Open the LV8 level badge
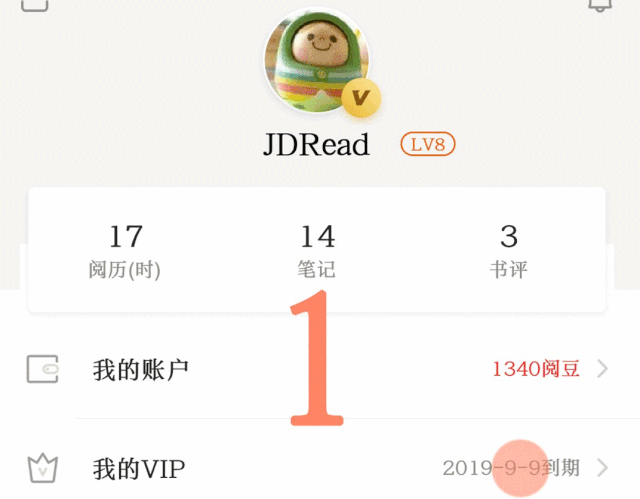The image size is (640, 499). coord(428,144)
